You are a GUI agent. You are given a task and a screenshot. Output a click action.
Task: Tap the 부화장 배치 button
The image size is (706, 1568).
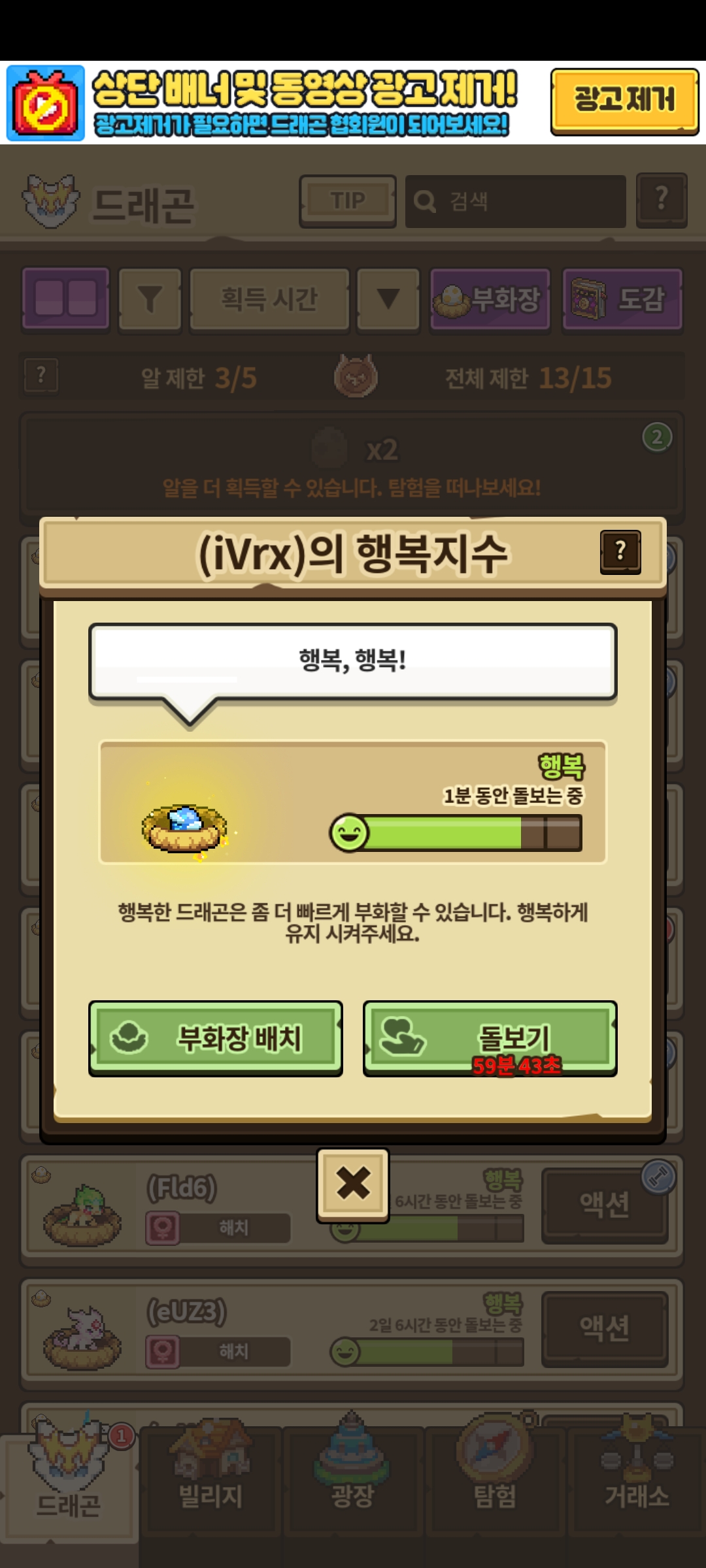tap(216, 1038)
